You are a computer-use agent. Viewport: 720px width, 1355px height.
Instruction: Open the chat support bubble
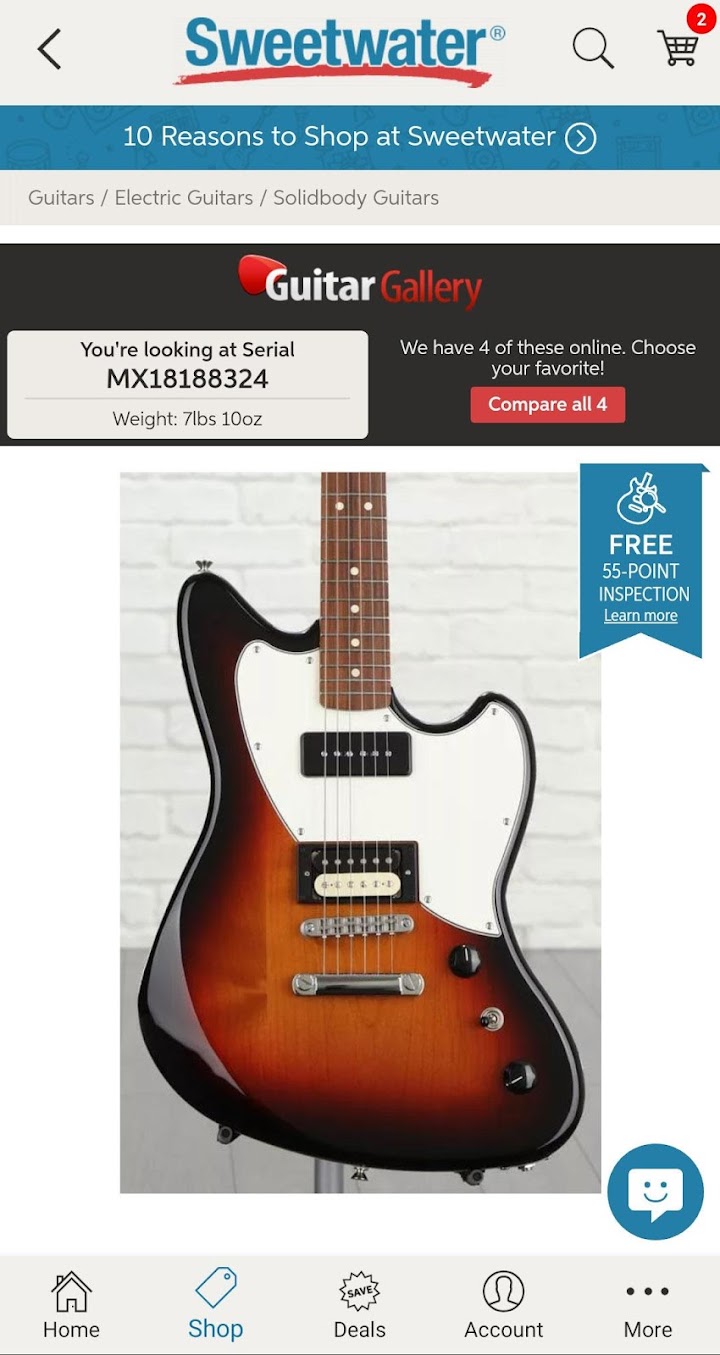(x=655, y=1192)
